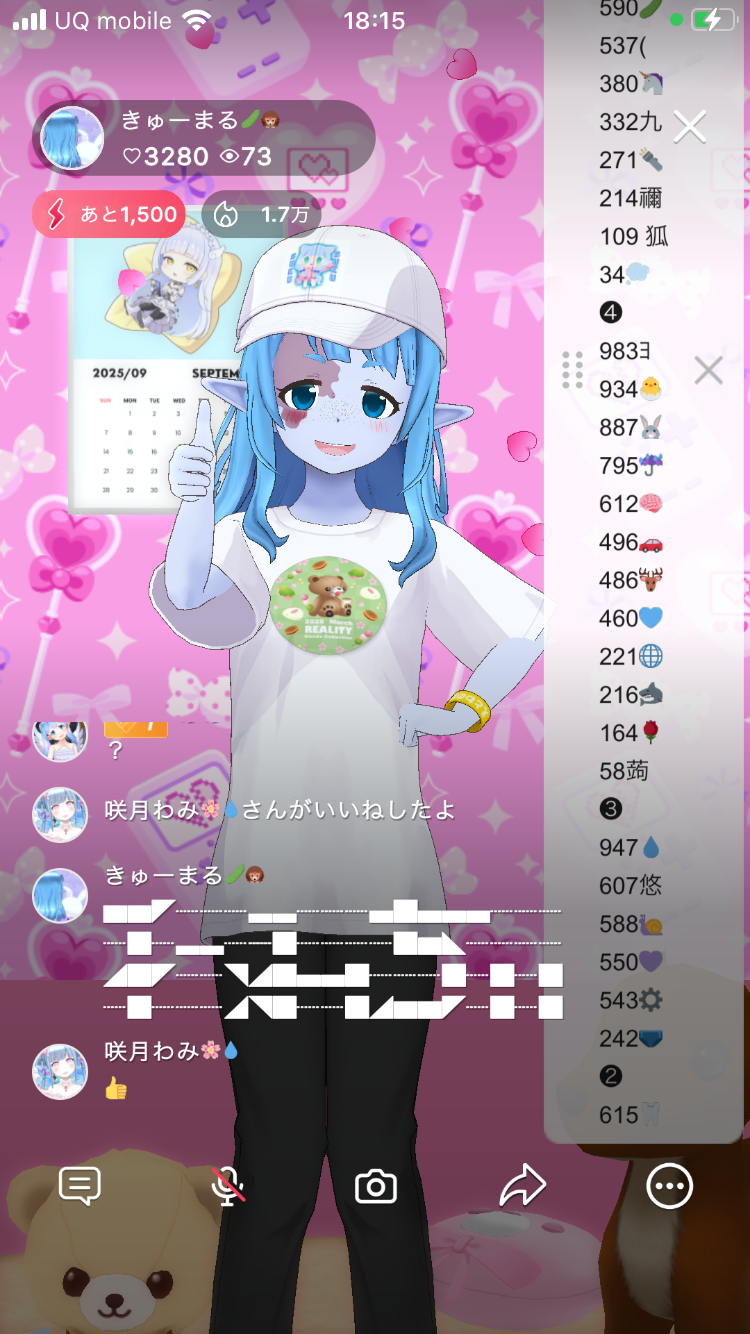Dismiss the score list overlay panel
Screen dimensions: 750x1334
(708, 370)
